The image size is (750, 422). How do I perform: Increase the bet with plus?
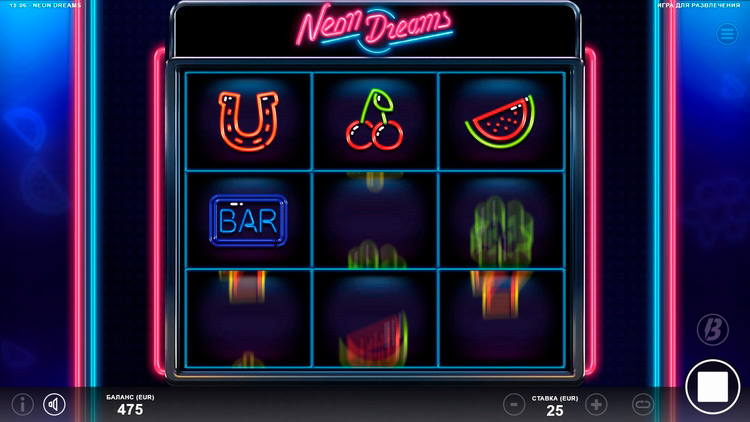pyautogui.click(x=596, y=405)
